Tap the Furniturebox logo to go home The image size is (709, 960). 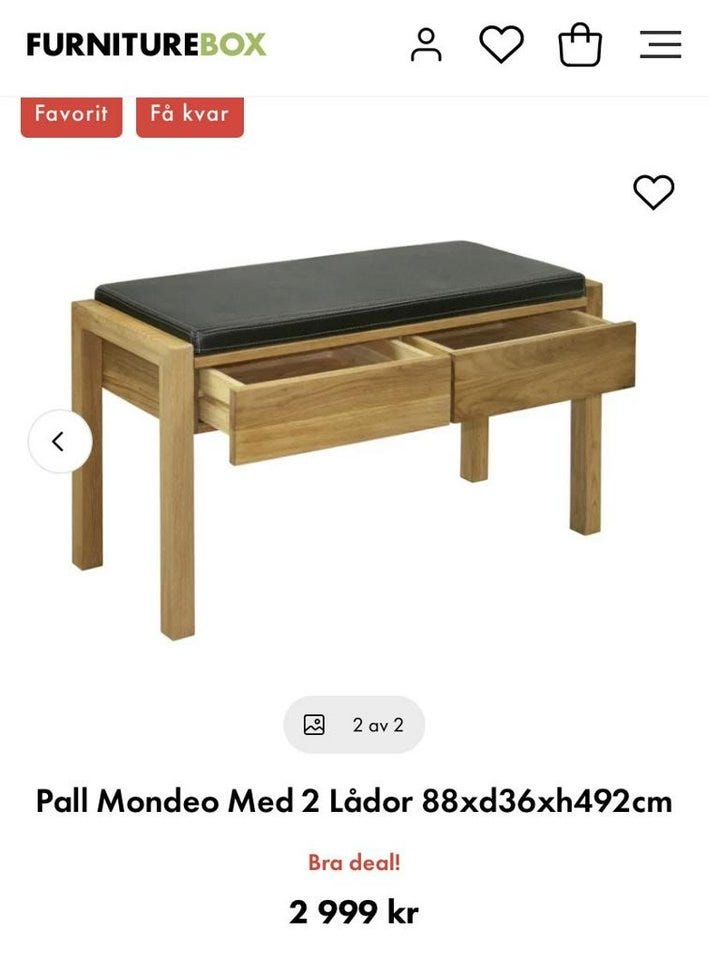click(146, 45)
